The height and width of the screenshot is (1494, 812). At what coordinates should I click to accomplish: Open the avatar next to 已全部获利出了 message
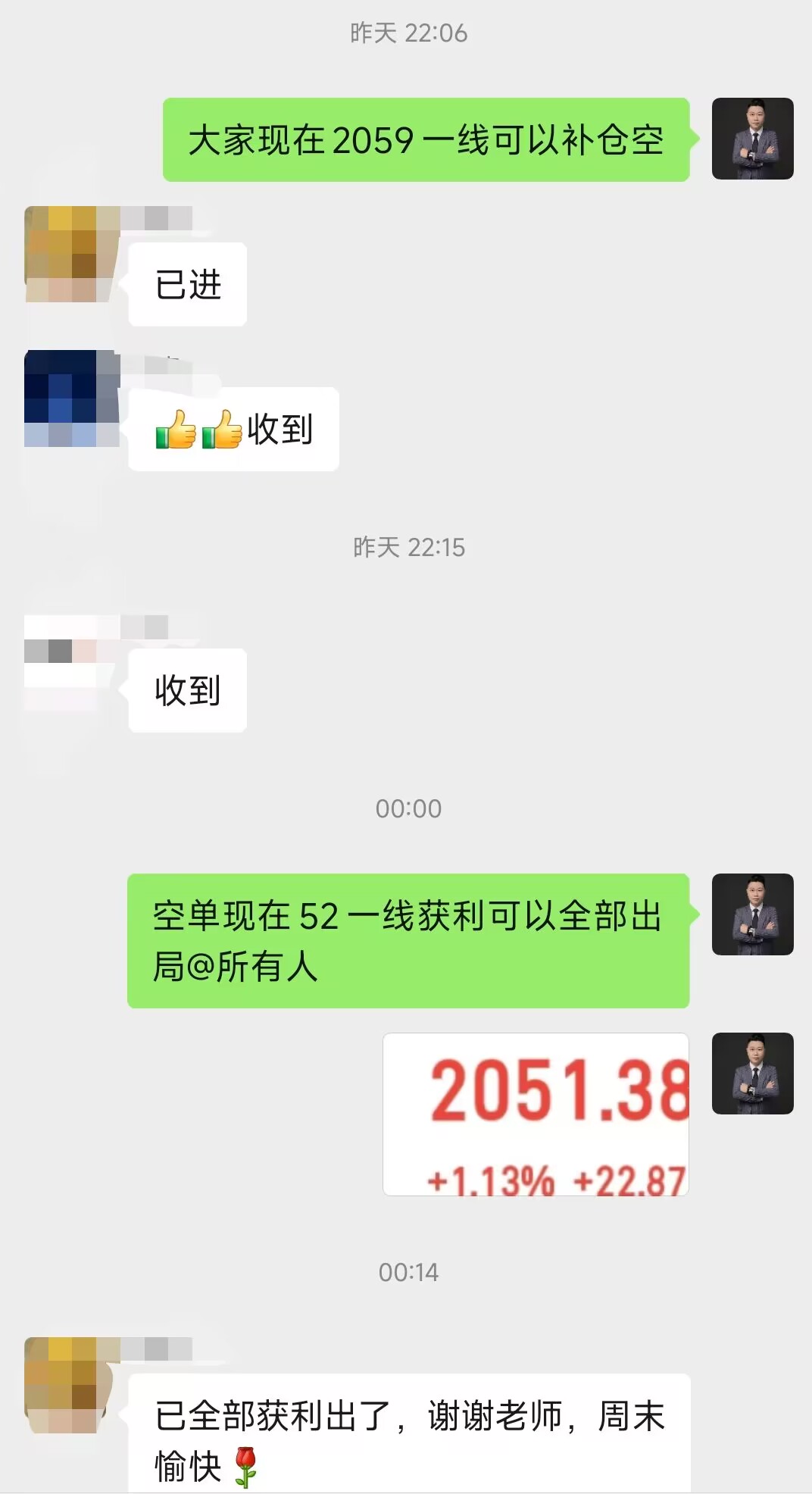pyautogui.click(x=71, y=1385)
